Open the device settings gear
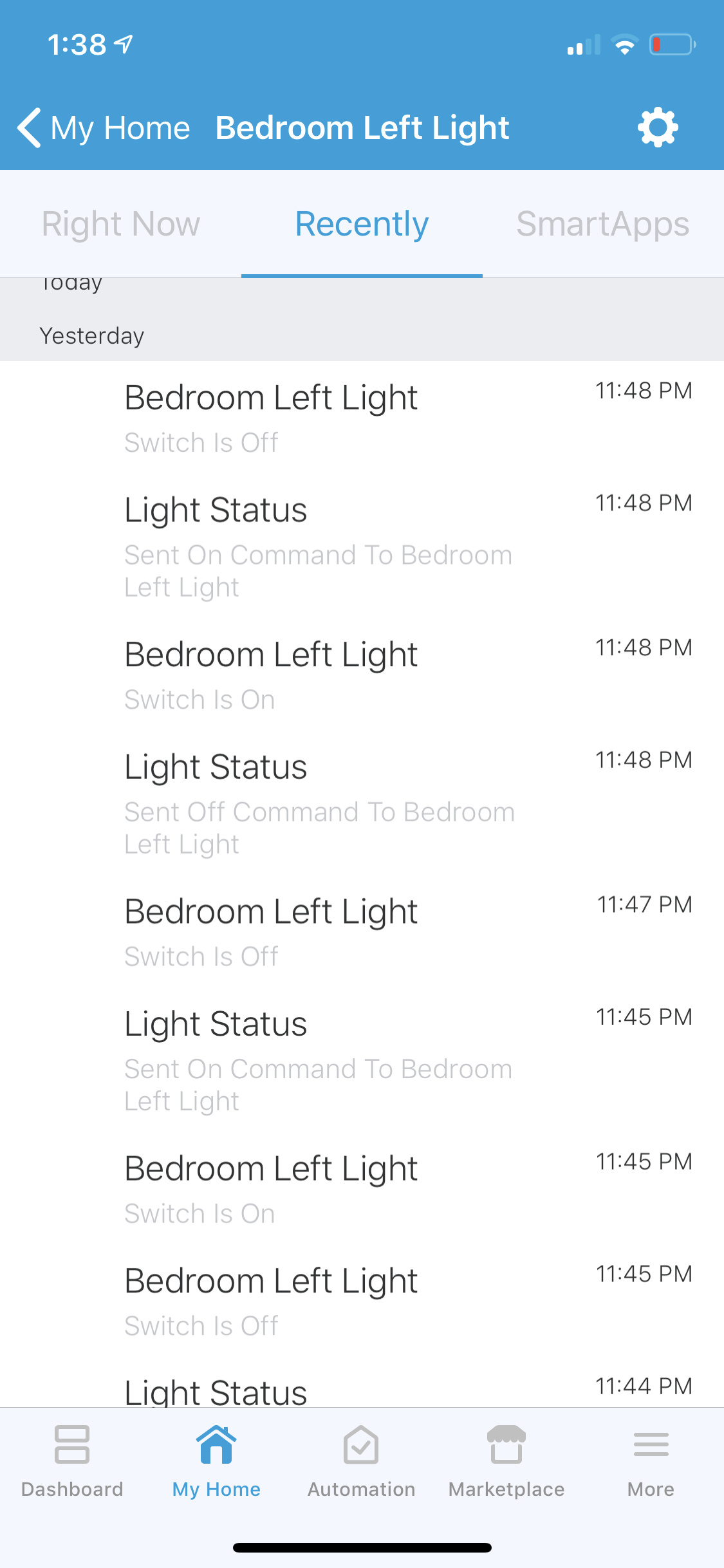 coord(658,127)
